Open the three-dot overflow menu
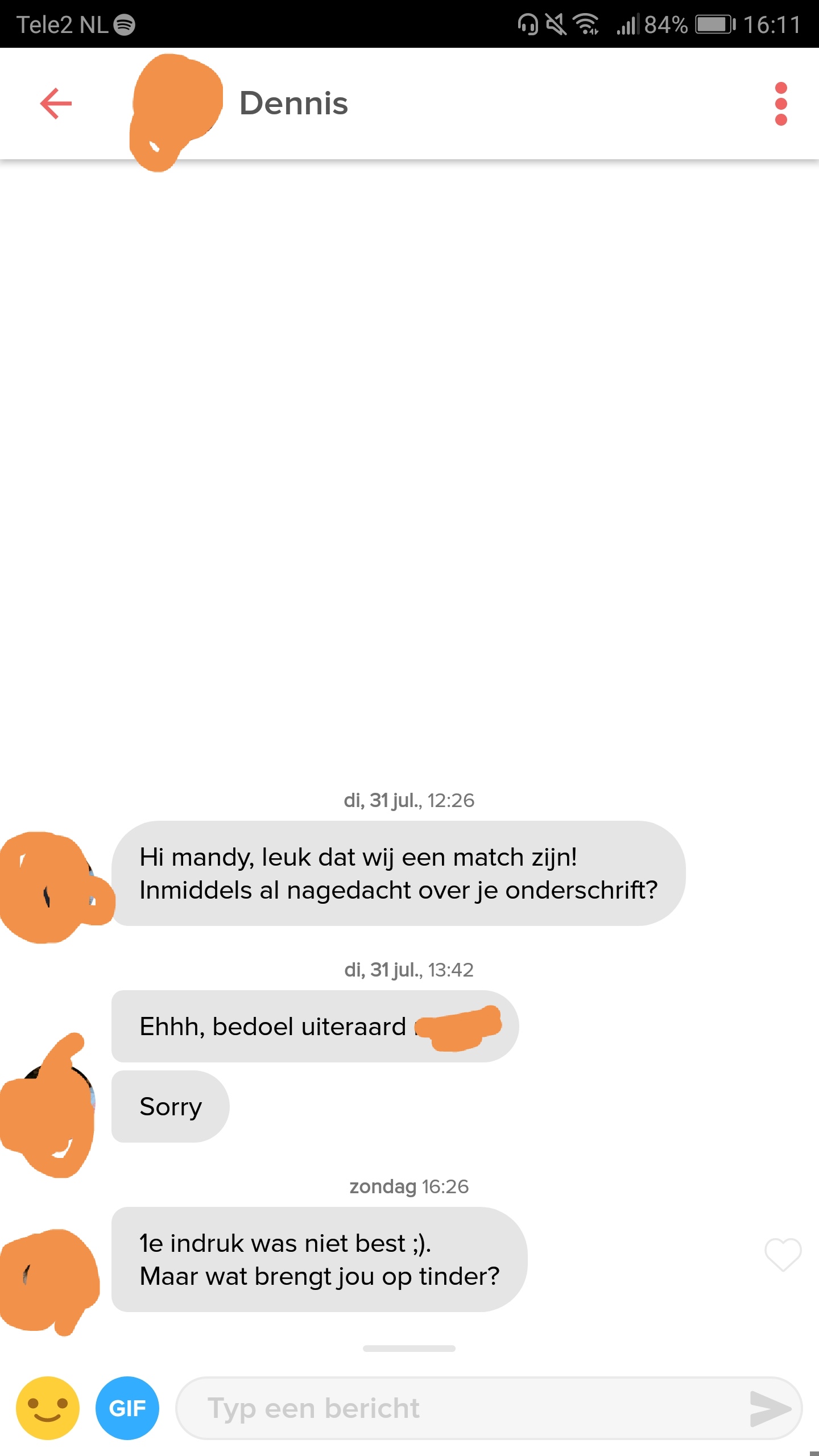Viewport: 819px width, 1456px height. 781,104
